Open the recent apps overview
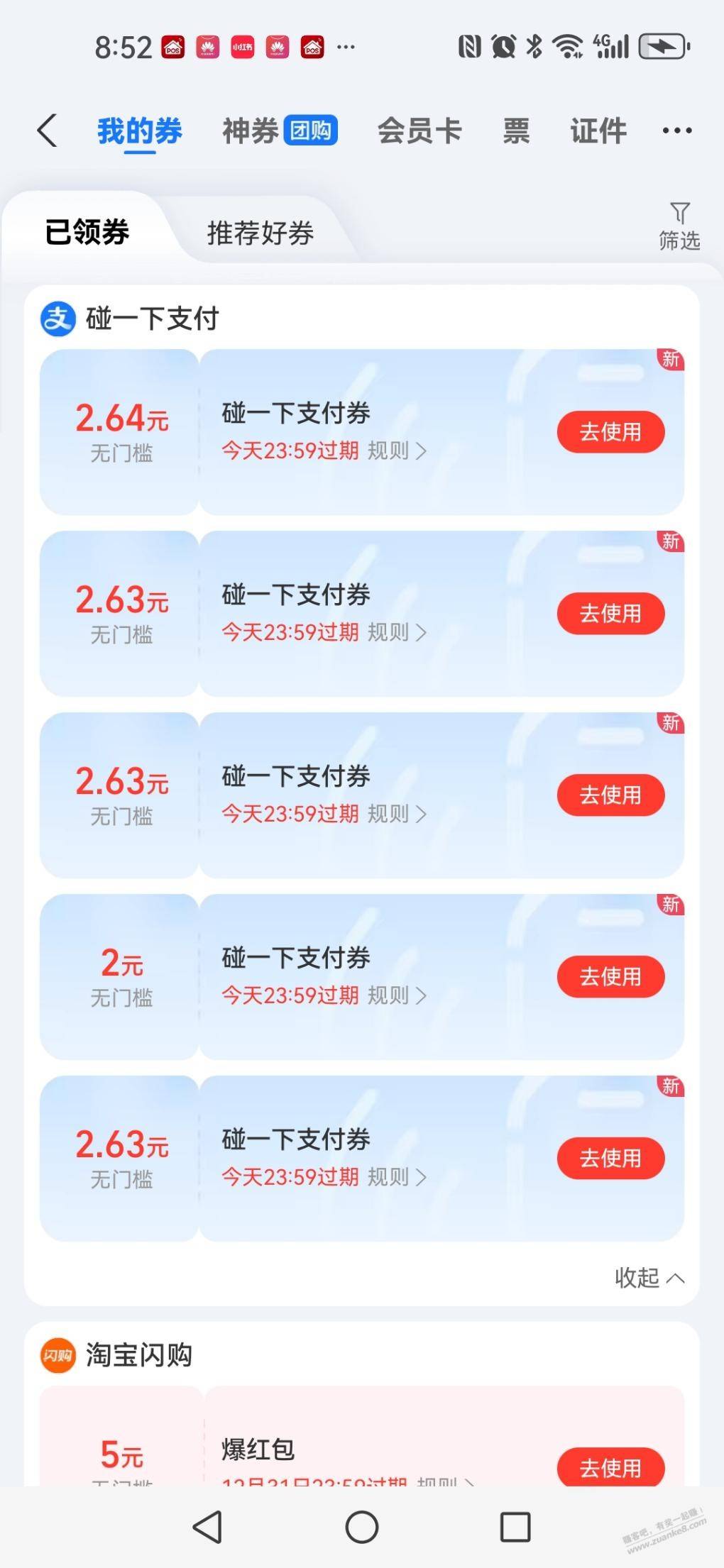The width and height of the screenshot is (724, 1568). (x=515, y=1527)
